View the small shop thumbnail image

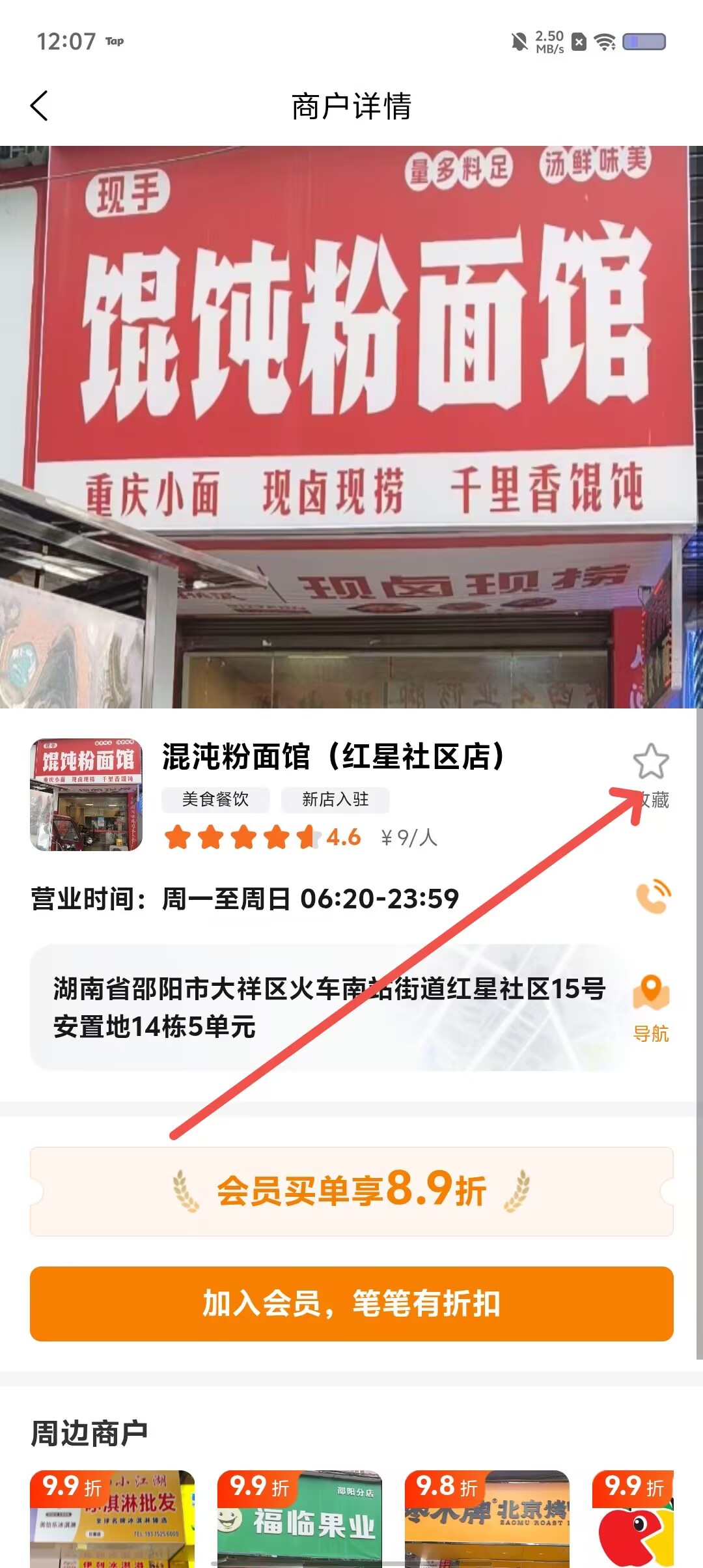coord(86,794)
